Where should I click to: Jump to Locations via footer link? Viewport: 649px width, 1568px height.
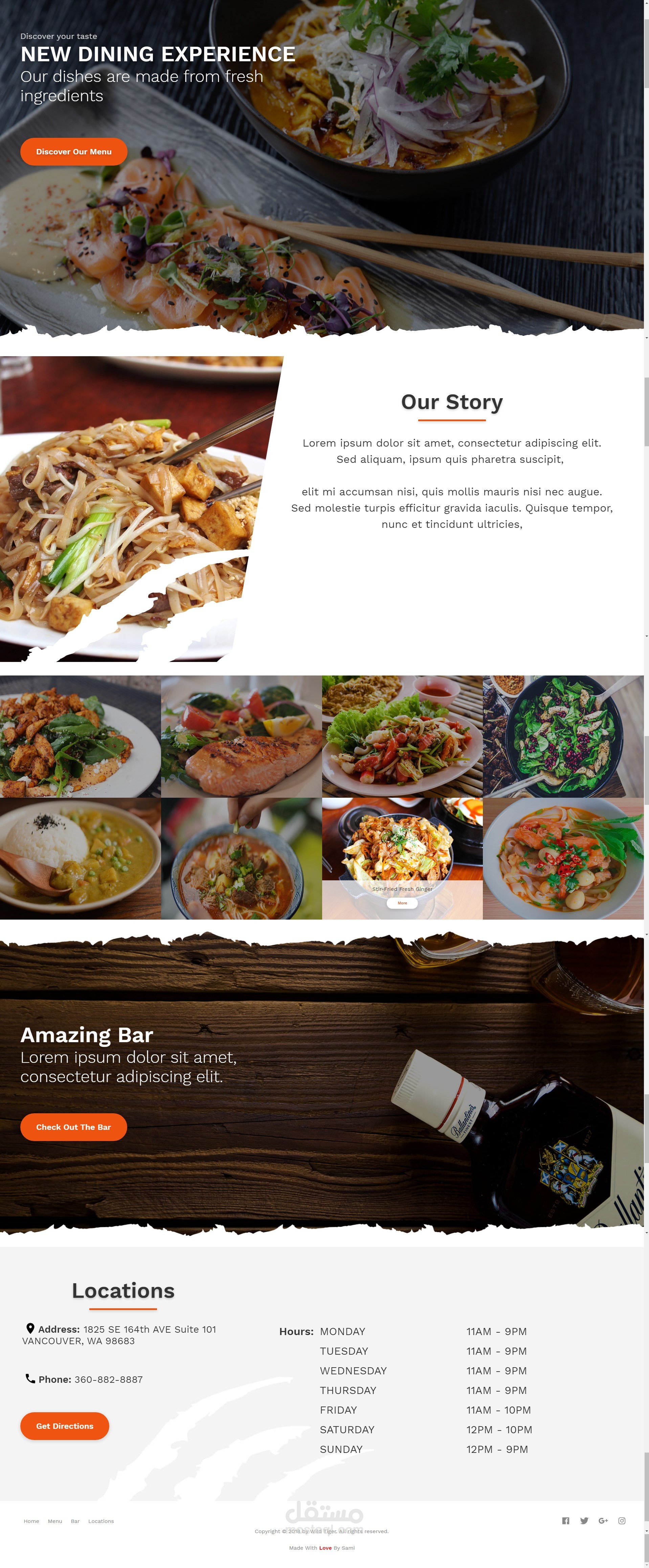tap(101, 1521)
